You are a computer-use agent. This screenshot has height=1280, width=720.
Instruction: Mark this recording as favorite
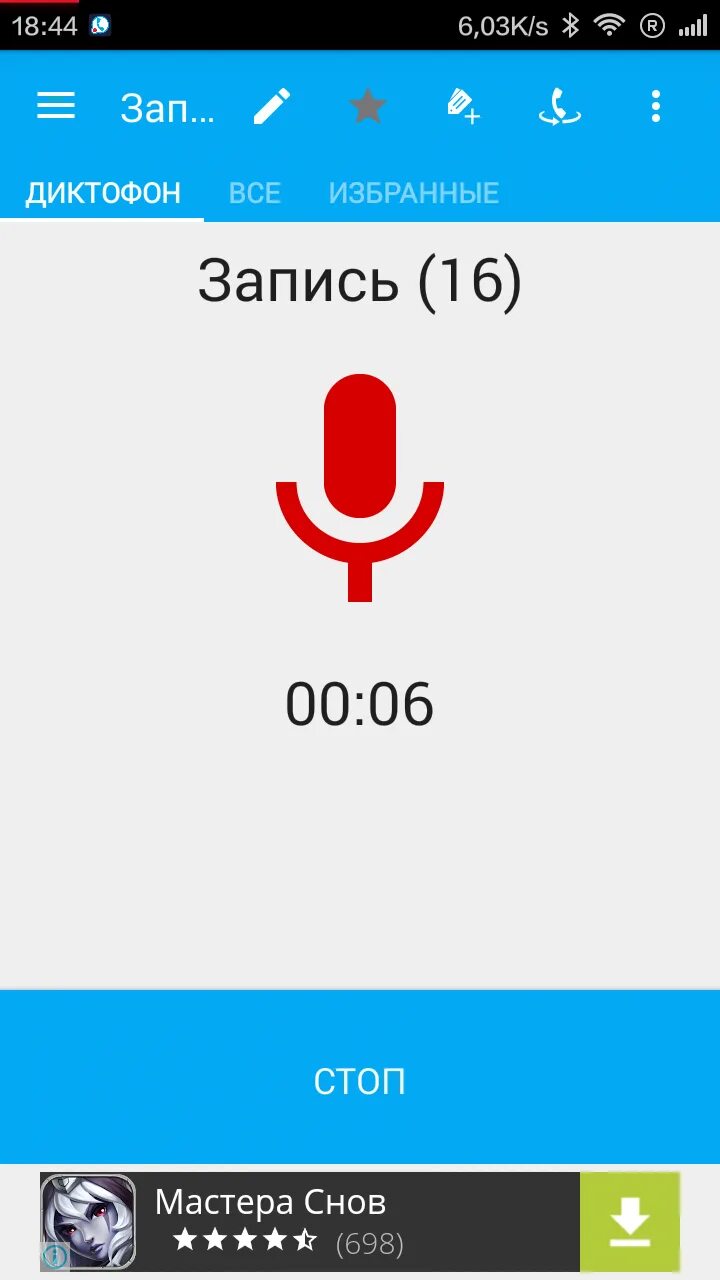click(367, 106)
